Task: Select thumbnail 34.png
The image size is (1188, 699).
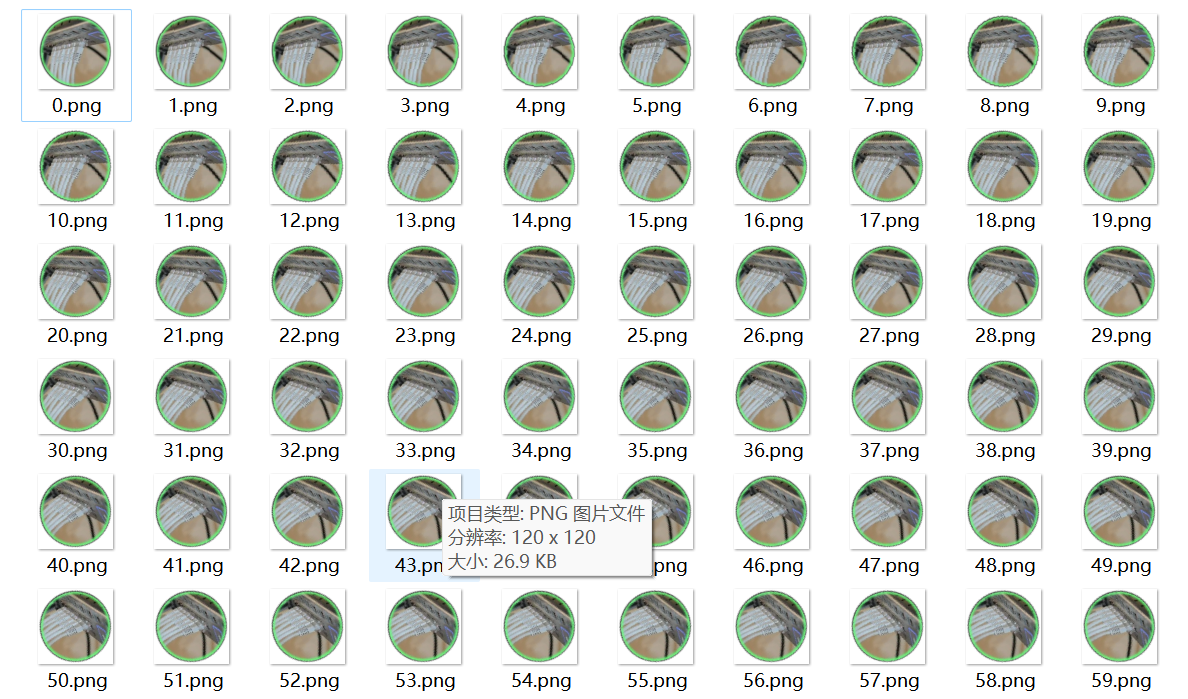Action: (x=540, y=397)
